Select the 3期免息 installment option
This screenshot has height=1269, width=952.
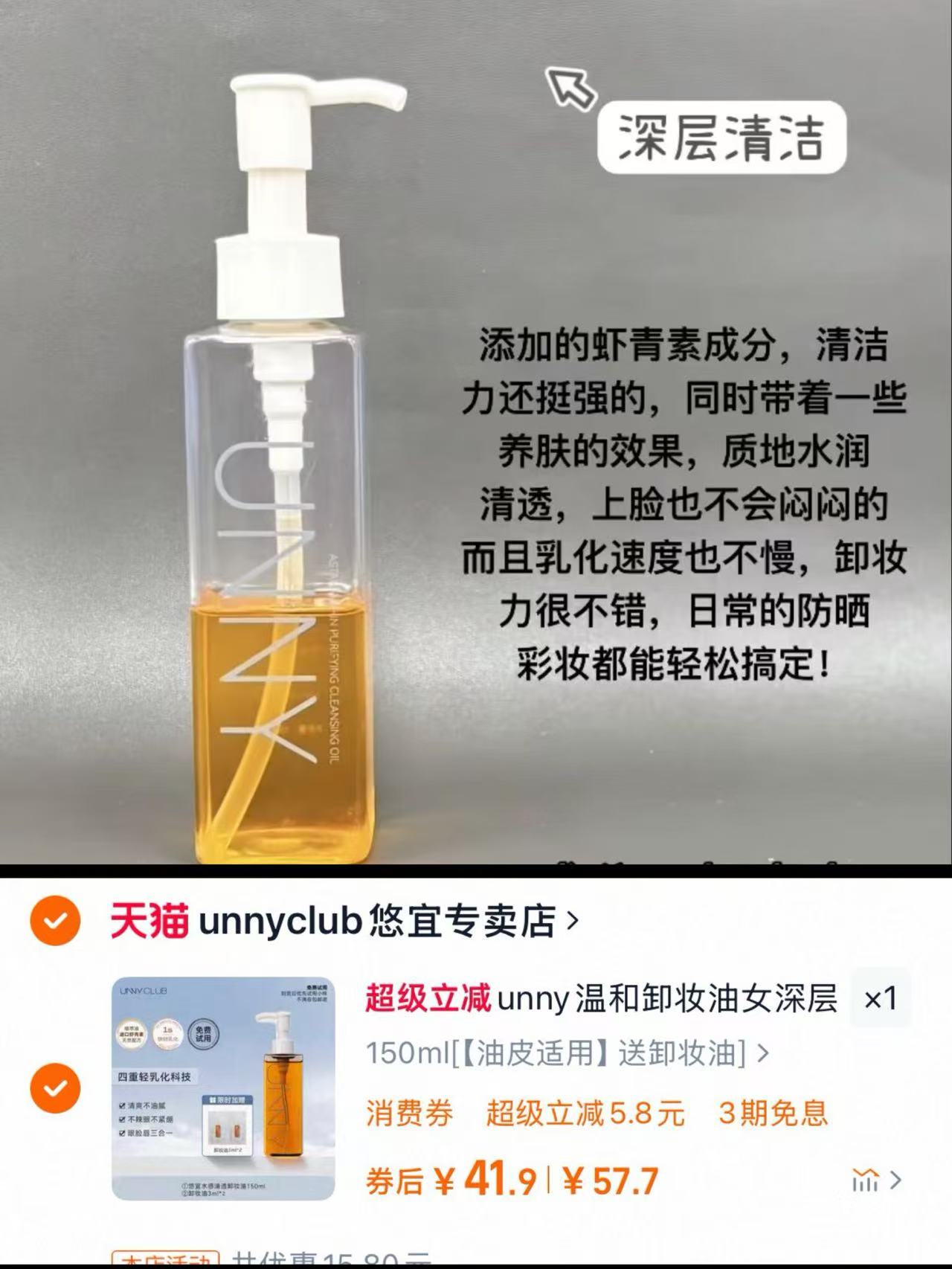772,1115
